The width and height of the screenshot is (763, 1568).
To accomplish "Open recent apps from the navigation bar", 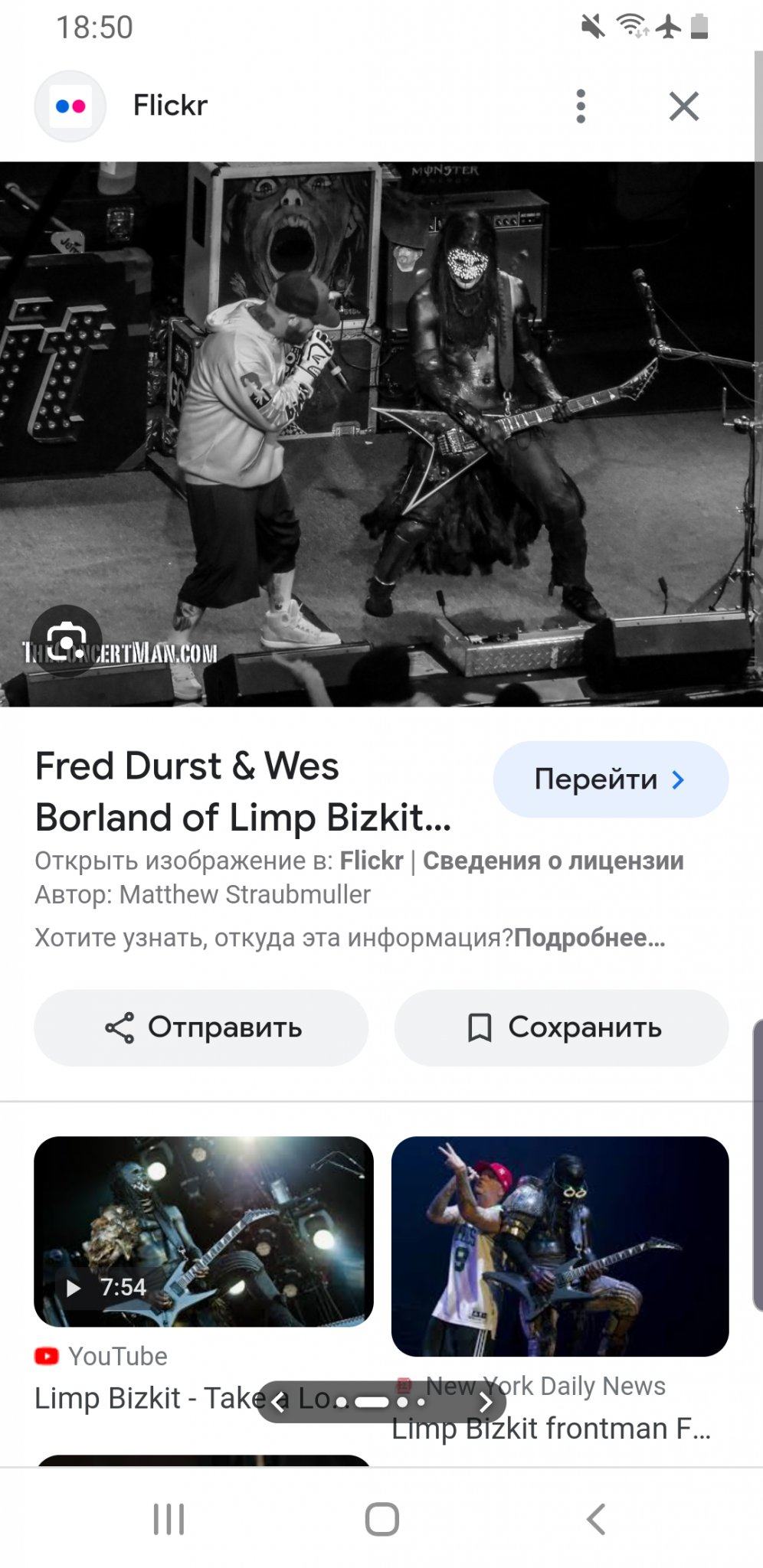I will click(x=169, y=1519).
